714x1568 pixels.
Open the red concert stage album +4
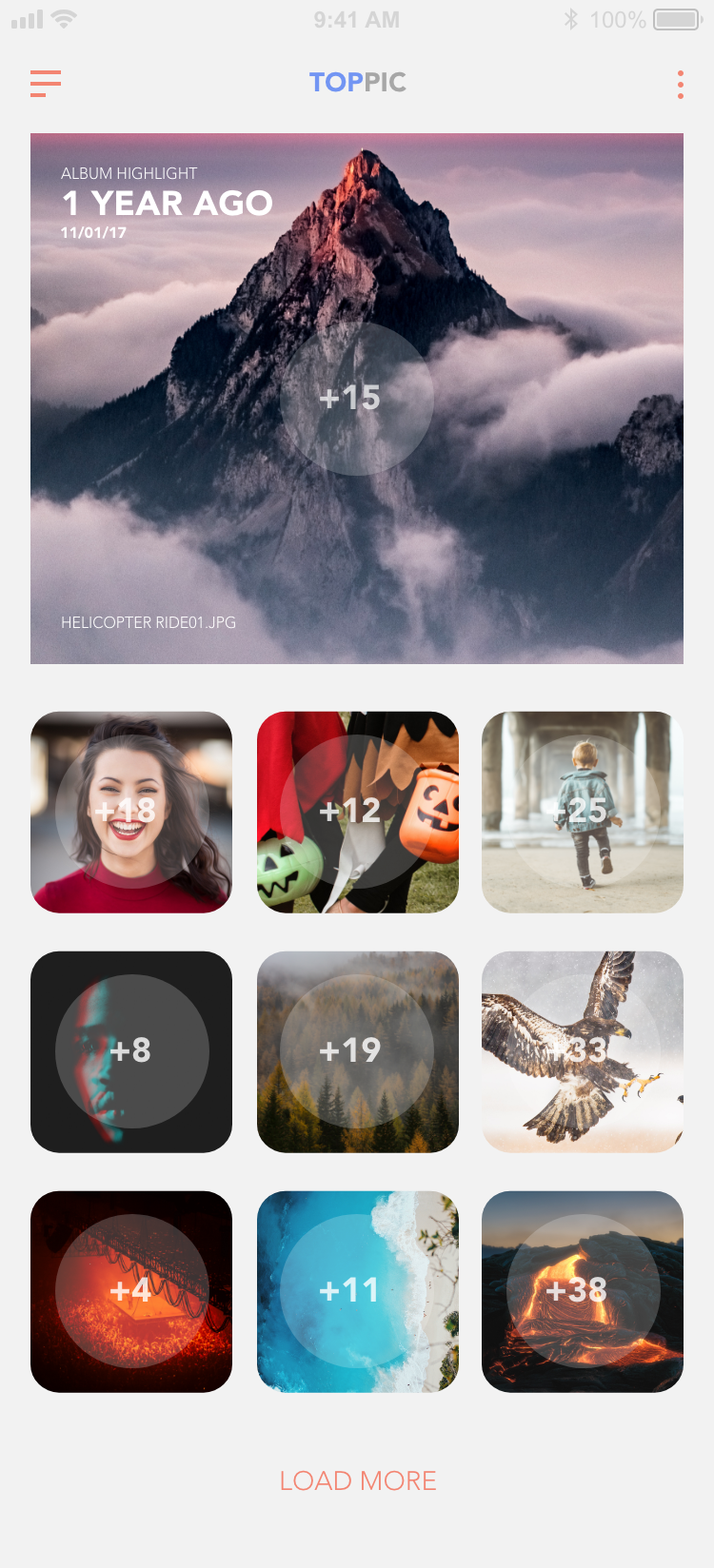point(131,1291)
